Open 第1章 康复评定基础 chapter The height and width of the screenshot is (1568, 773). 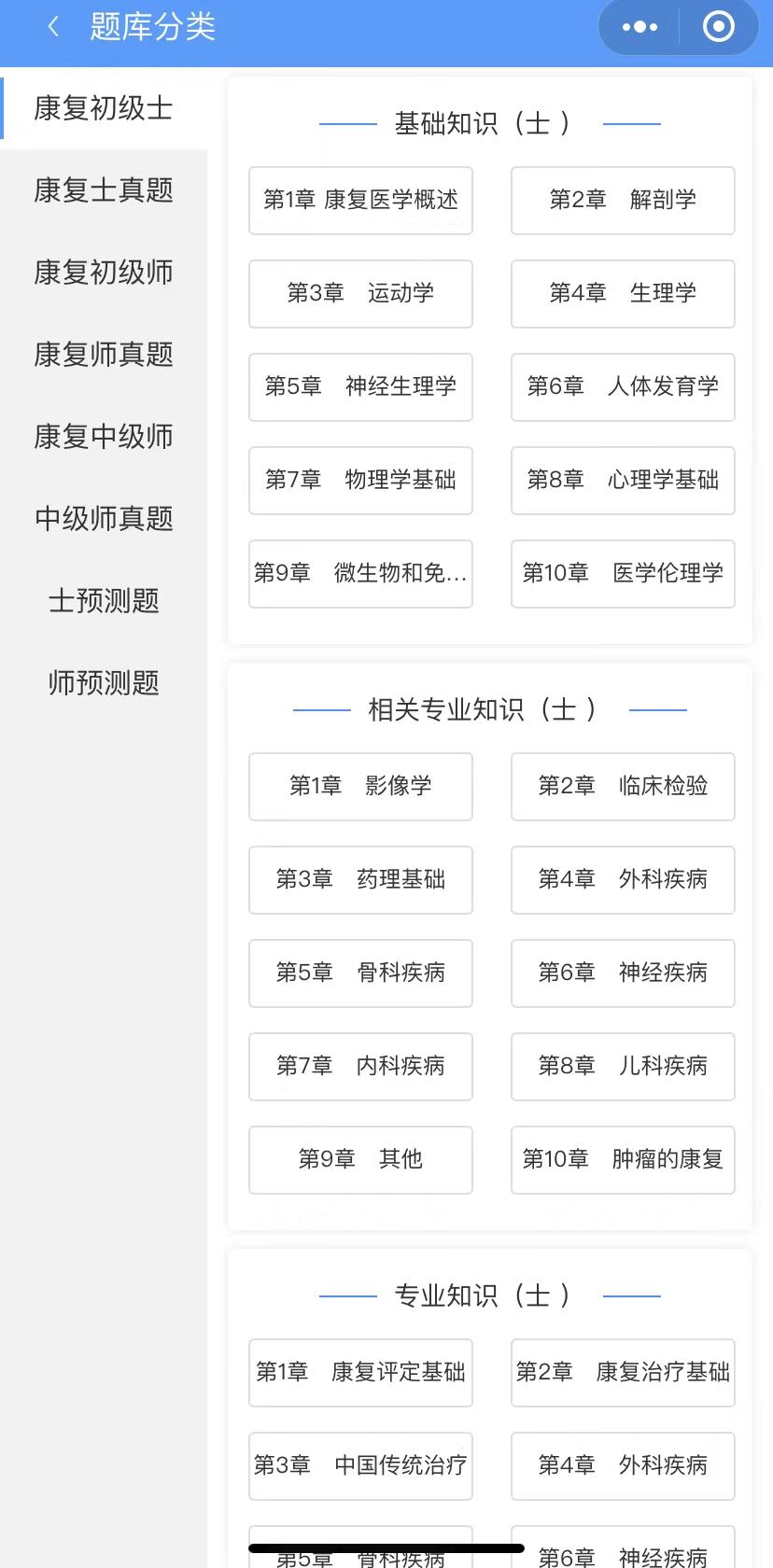coord(360,1372)
